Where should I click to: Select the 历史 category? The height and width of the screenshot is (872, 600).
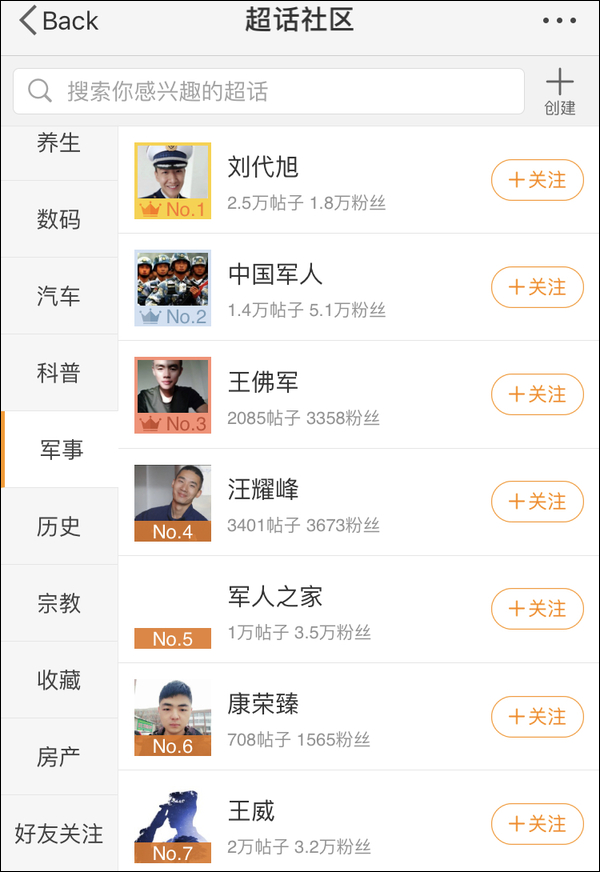[x=59, y=527]
